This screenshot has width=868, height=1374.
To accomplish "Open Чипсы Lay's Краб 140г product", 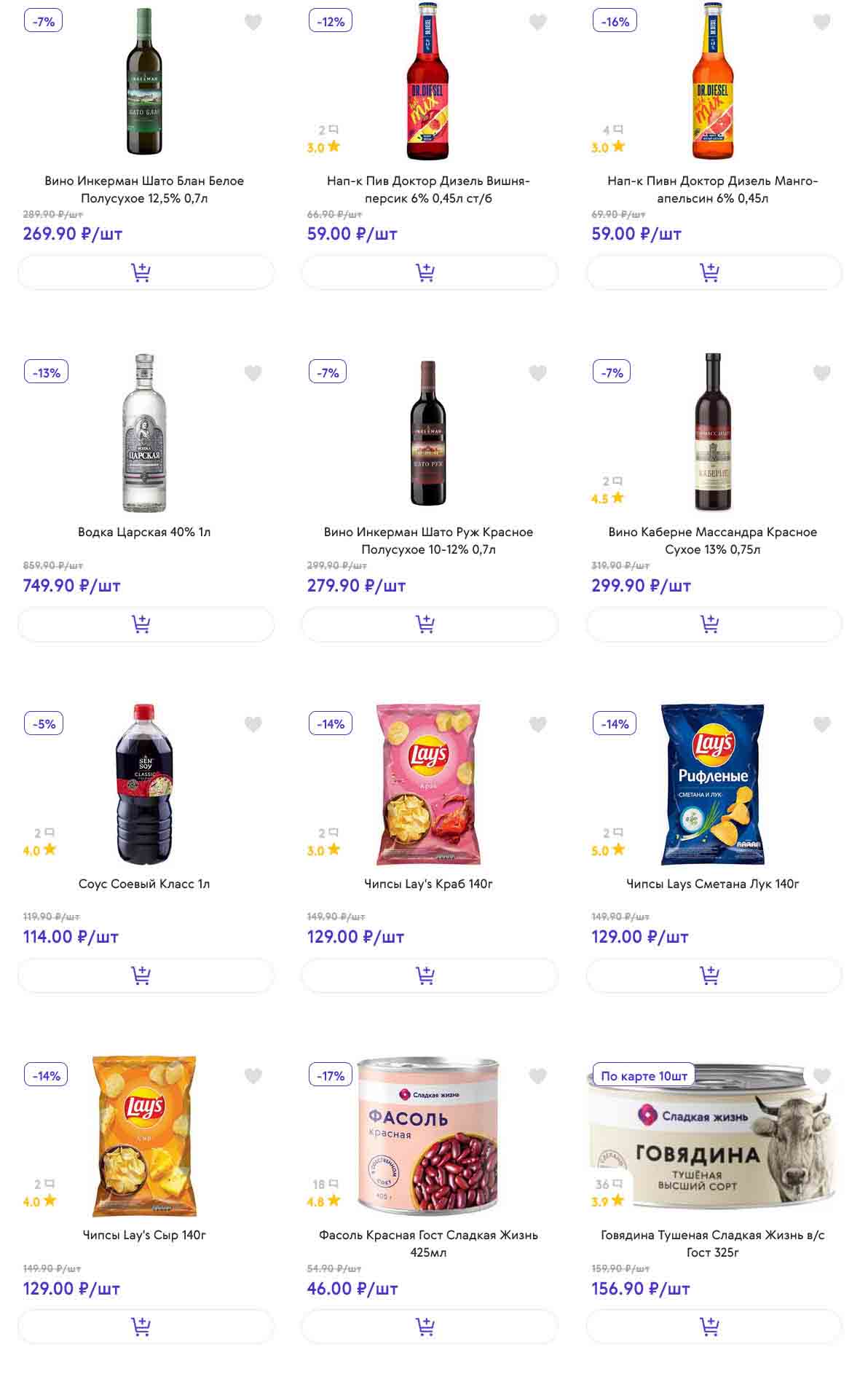I will pos(428,884).
